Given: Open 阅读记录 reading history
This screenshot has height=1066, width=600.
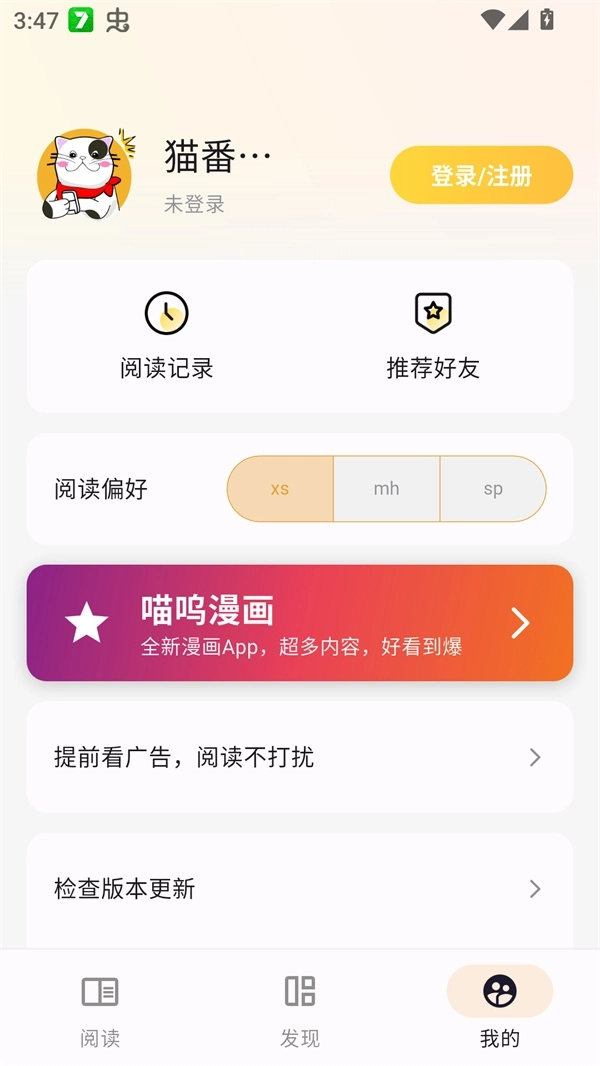Looking at the screenshot, I should tap(166, 337).
